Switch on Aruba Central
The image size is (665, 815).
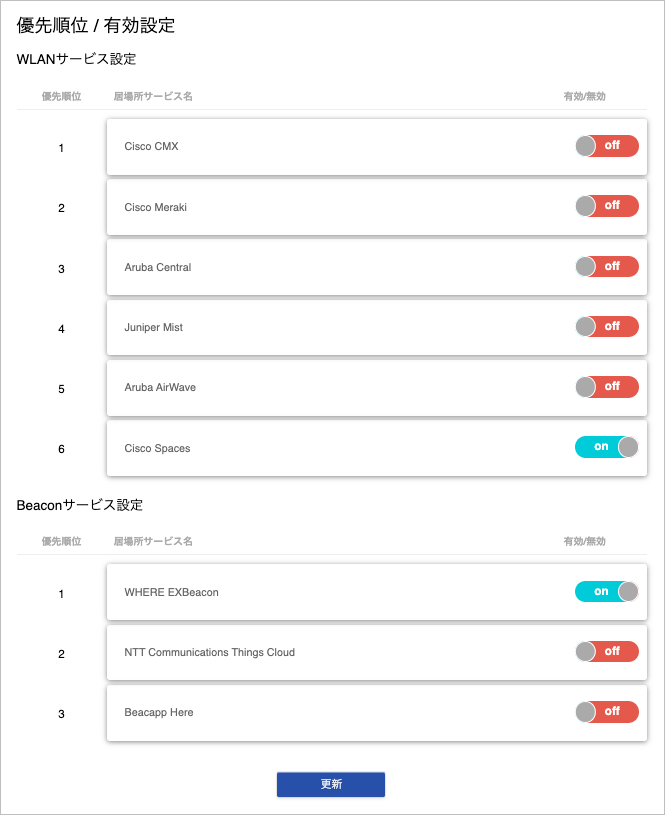(607, 266)
